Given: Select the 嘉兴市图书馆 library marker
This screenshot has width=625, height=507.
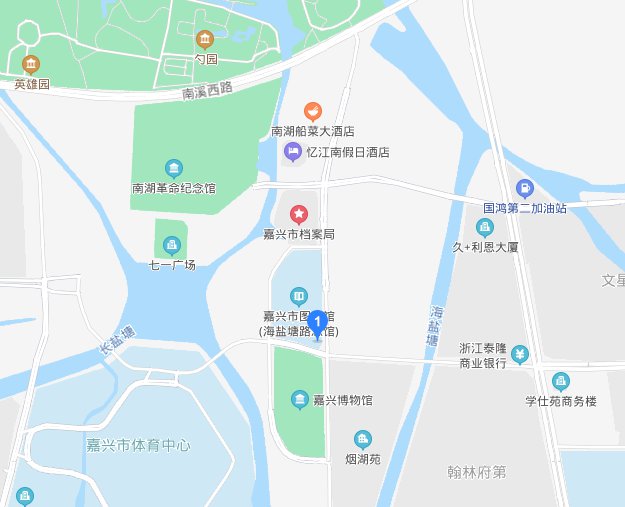Looking at the screenshot, I should [x=298, y=296].
